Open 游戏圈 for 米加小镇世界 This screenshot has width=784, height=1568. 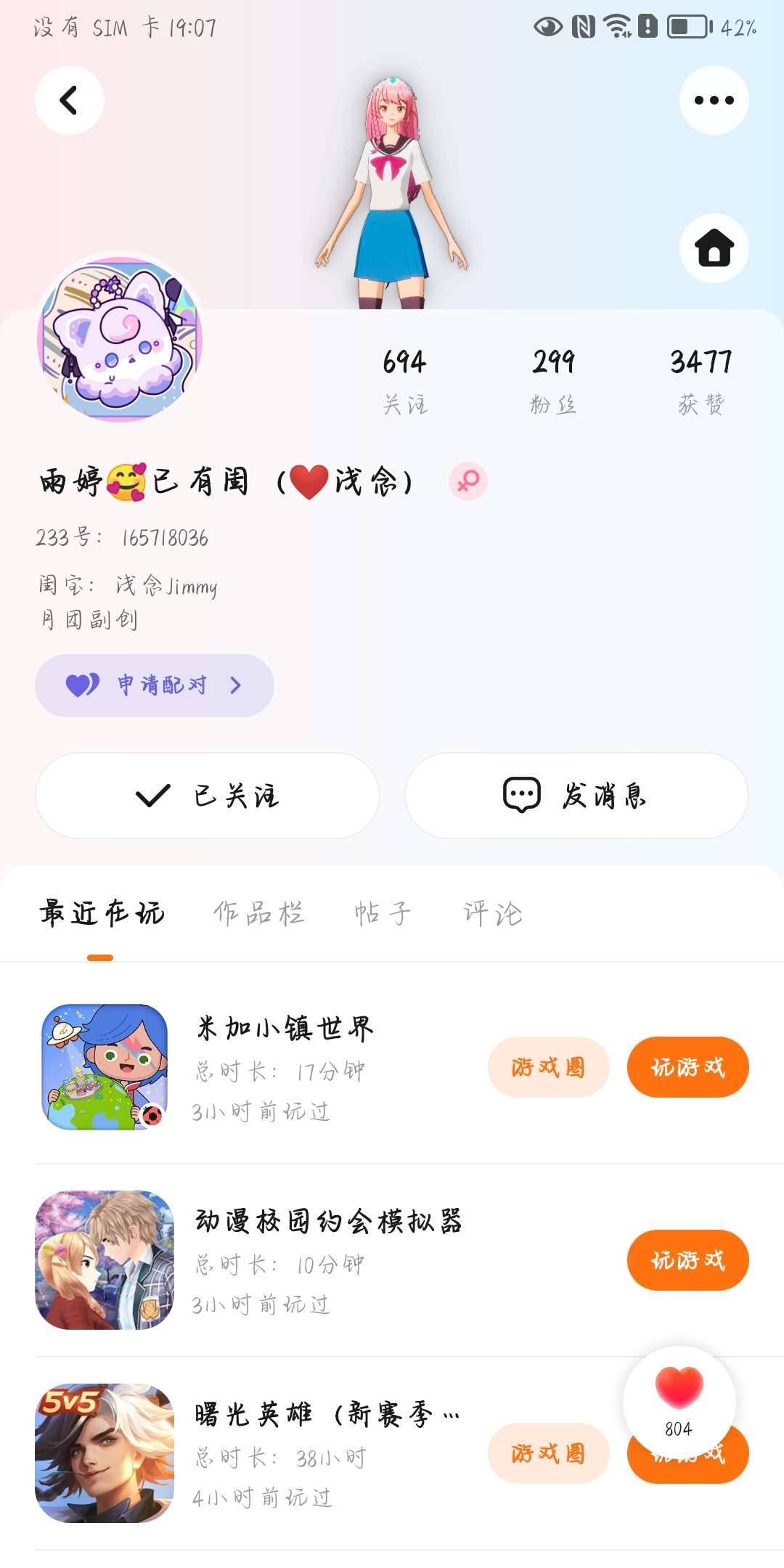[548, 1067]
